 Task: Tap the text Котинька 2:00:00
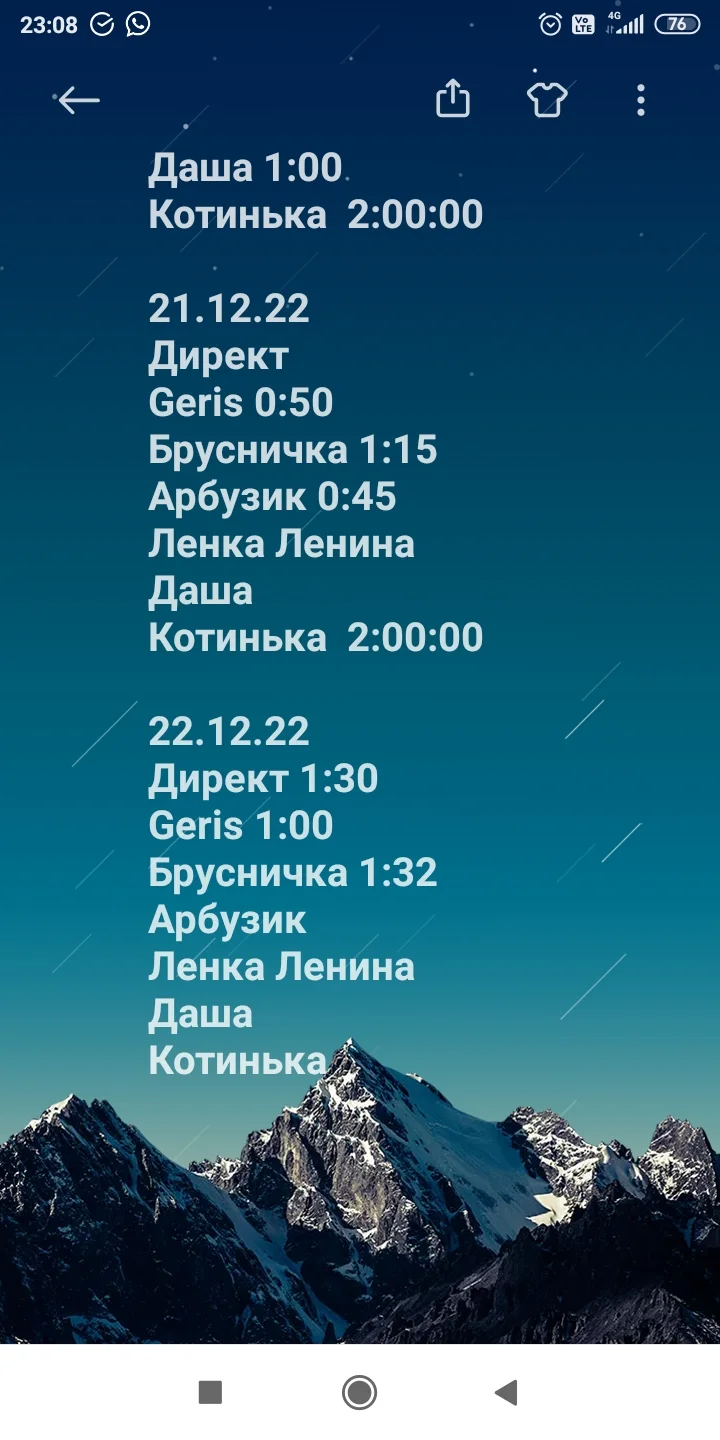click(x=315, y=637)
